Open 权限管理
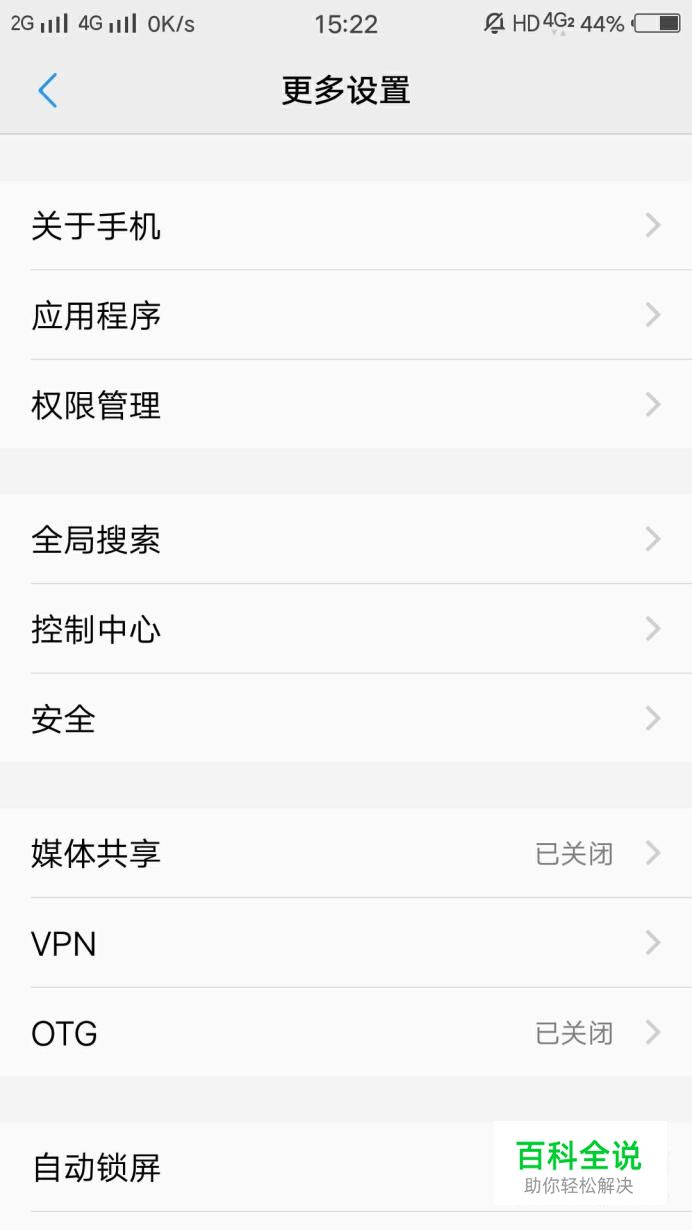The image size is (692, 1230). point(346,405)
